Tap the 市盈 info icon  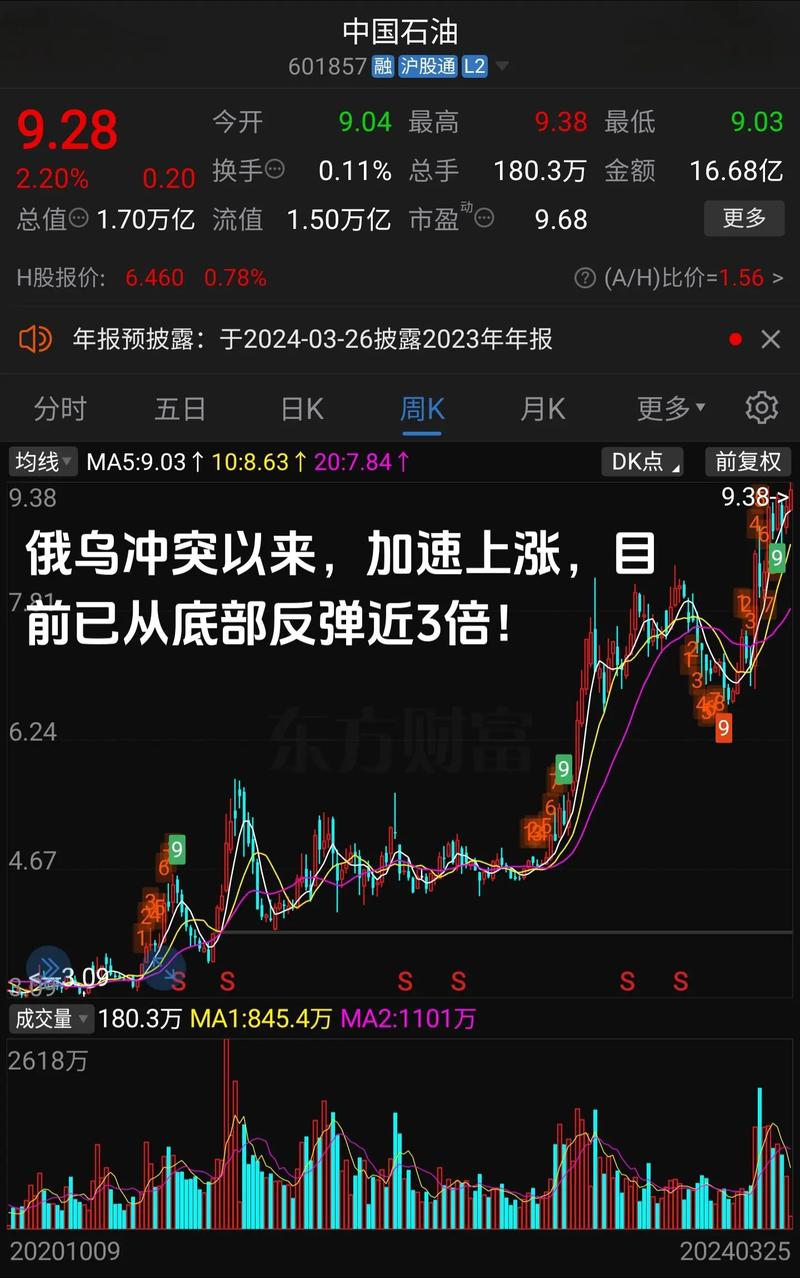pos(484,218)
